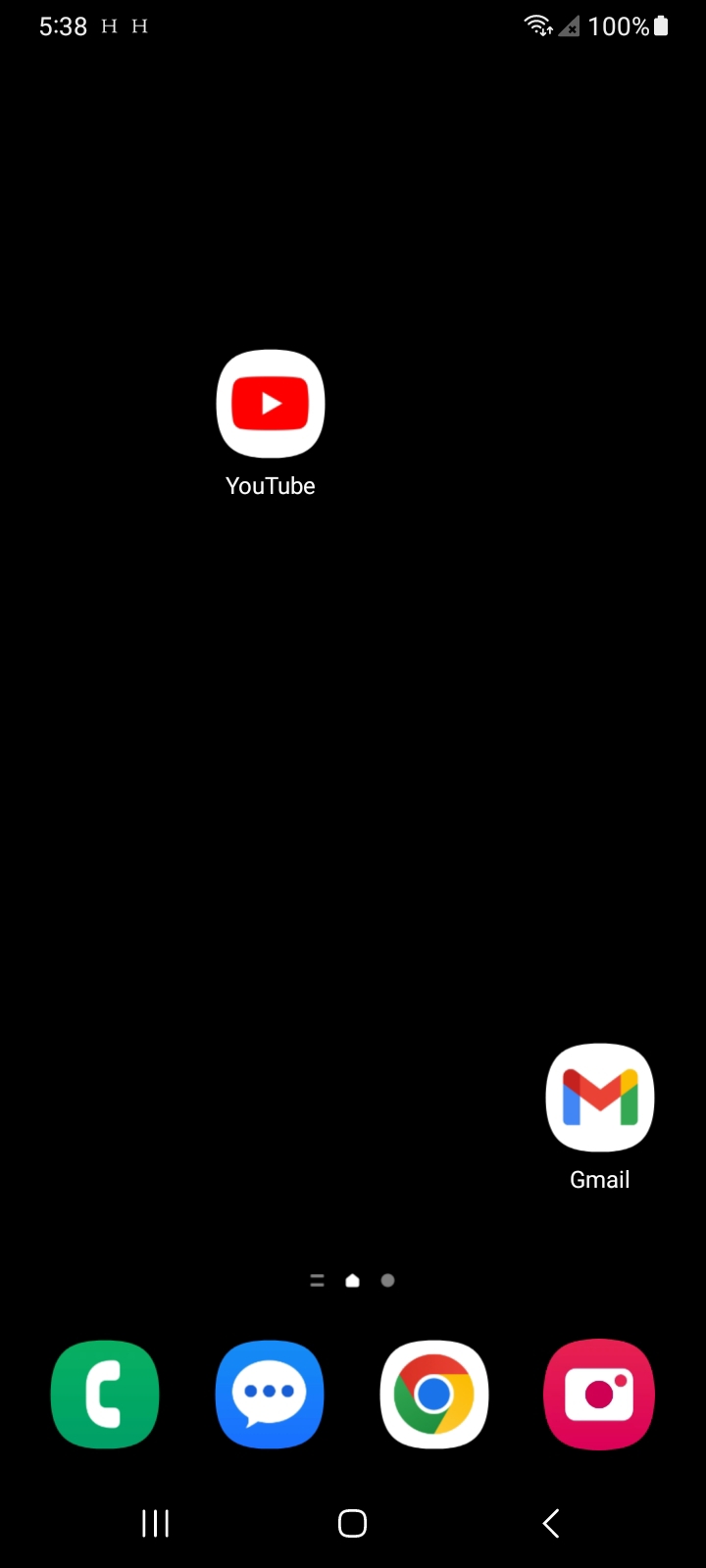Open the Messages app in the dock
Image resolution: width=706 pixels, height=1568 pixels.
tap(270, 1394)
